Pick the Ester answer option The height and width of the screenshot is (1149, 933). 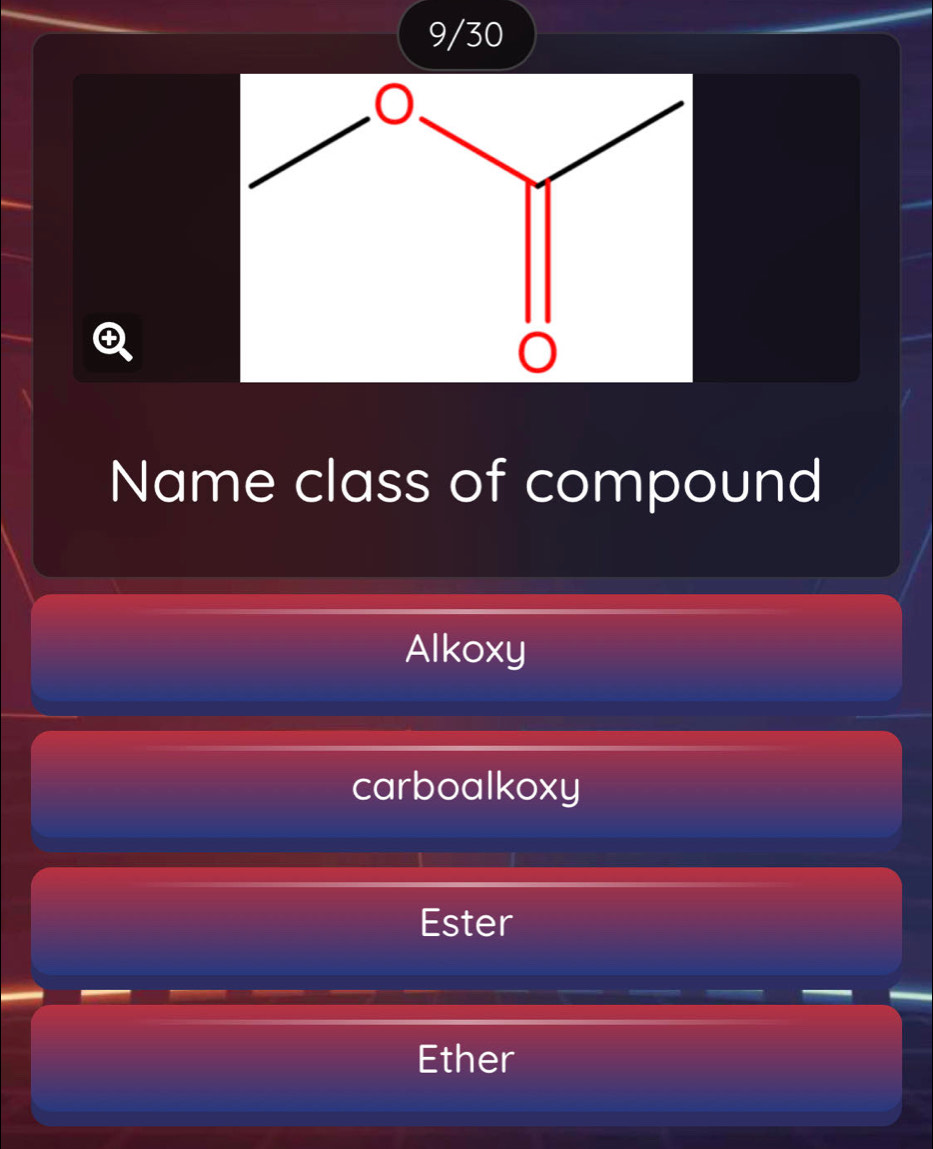[466, 923]
